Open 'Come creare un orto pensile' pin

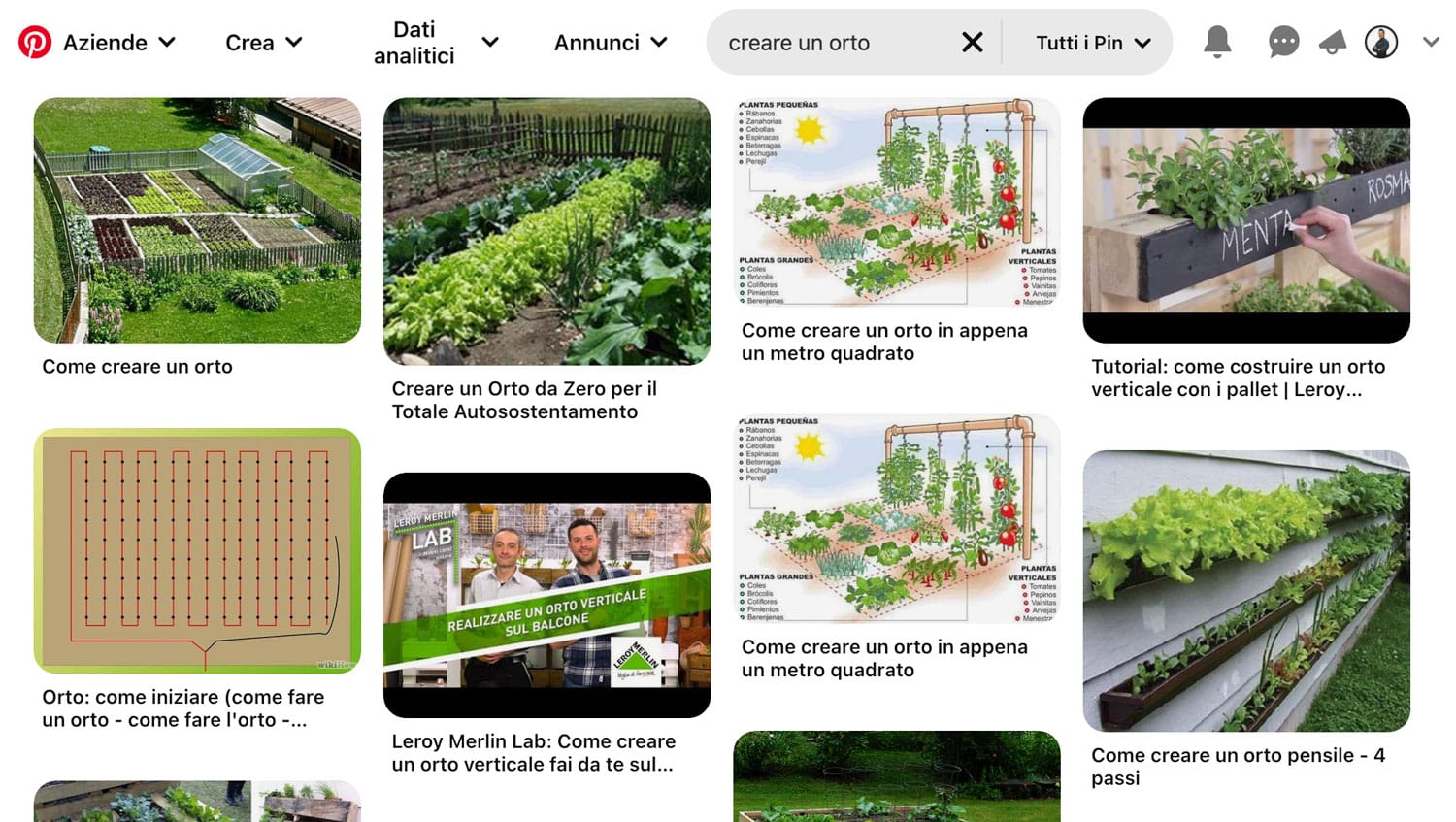pos(1245,590)
